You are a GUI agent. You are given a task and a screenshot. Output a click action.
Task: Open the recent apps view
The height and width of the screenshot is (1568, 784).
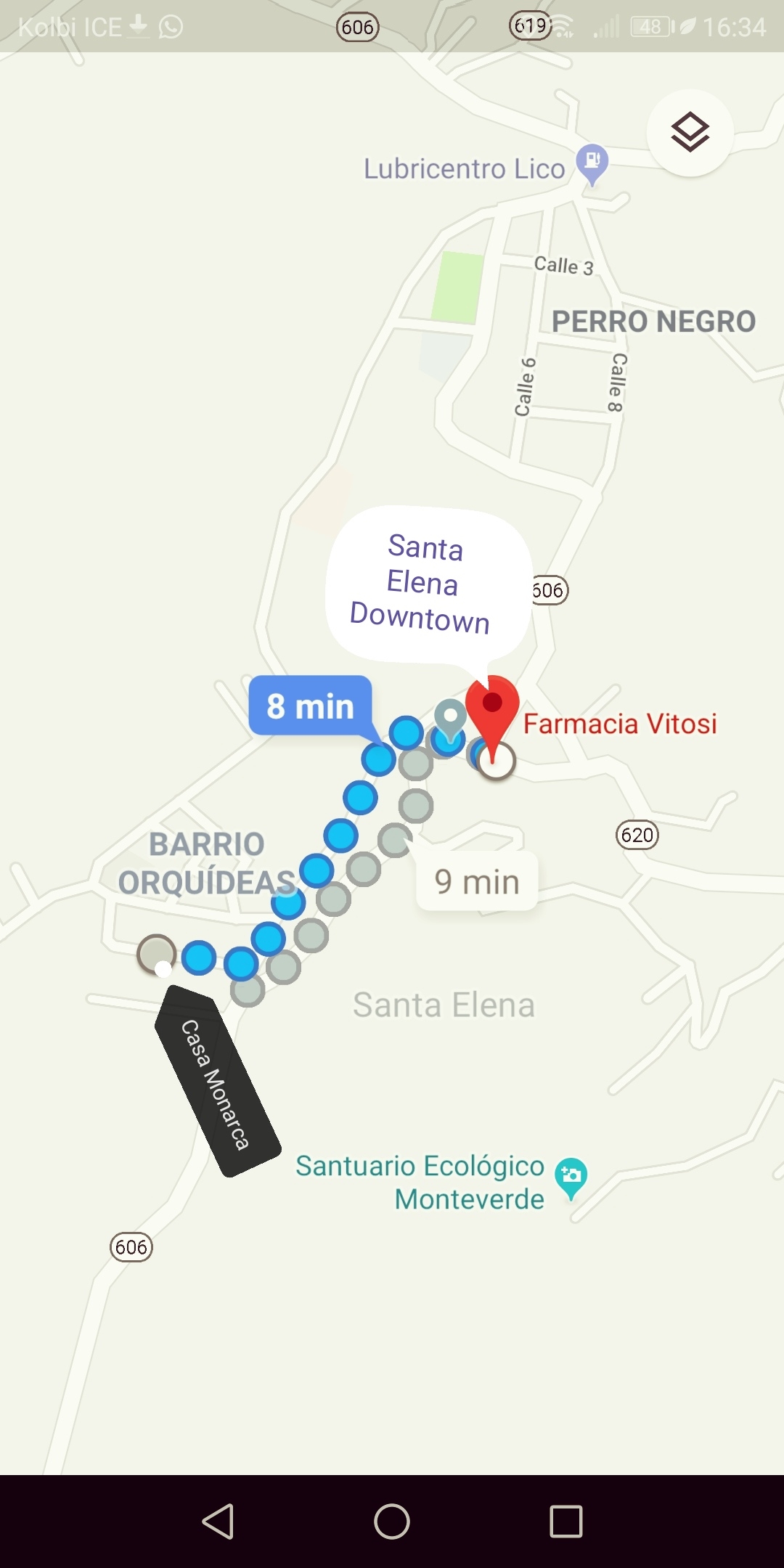click(x=566, y=1521)
